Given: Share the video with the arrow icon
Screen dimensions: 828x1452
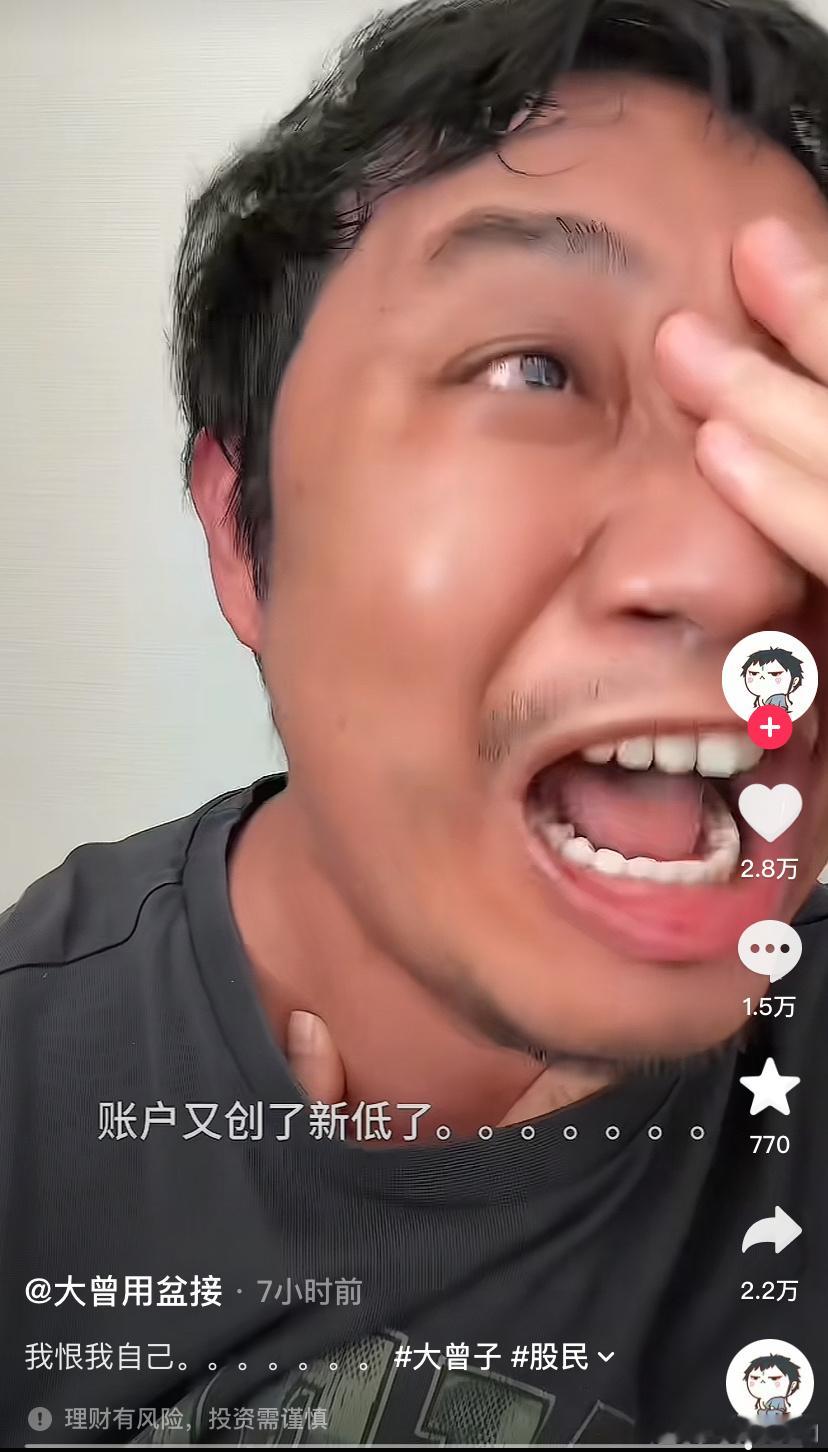Looking at the screenshot, I should tap(770, 1233).
